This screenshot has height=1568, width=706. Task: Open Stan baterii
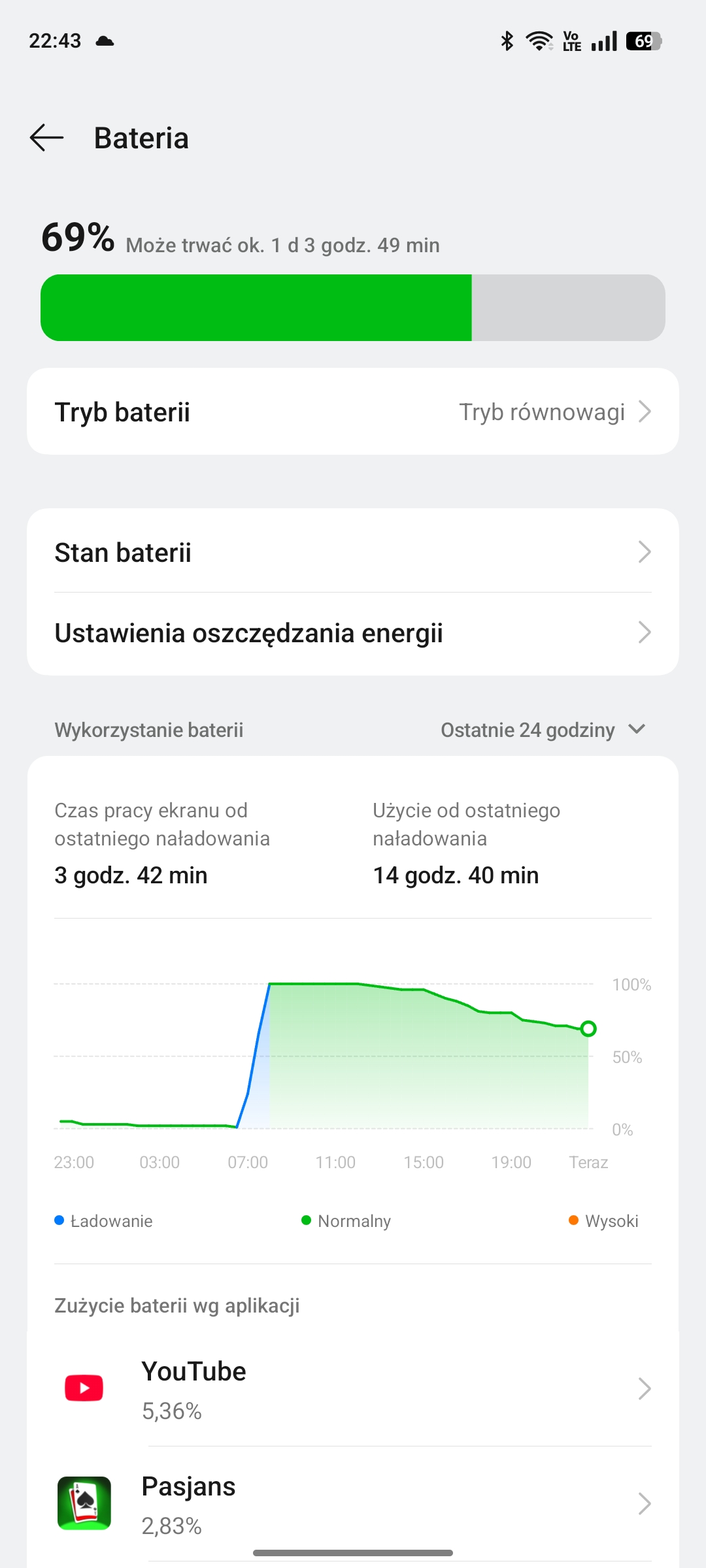(x=353, y=552)
